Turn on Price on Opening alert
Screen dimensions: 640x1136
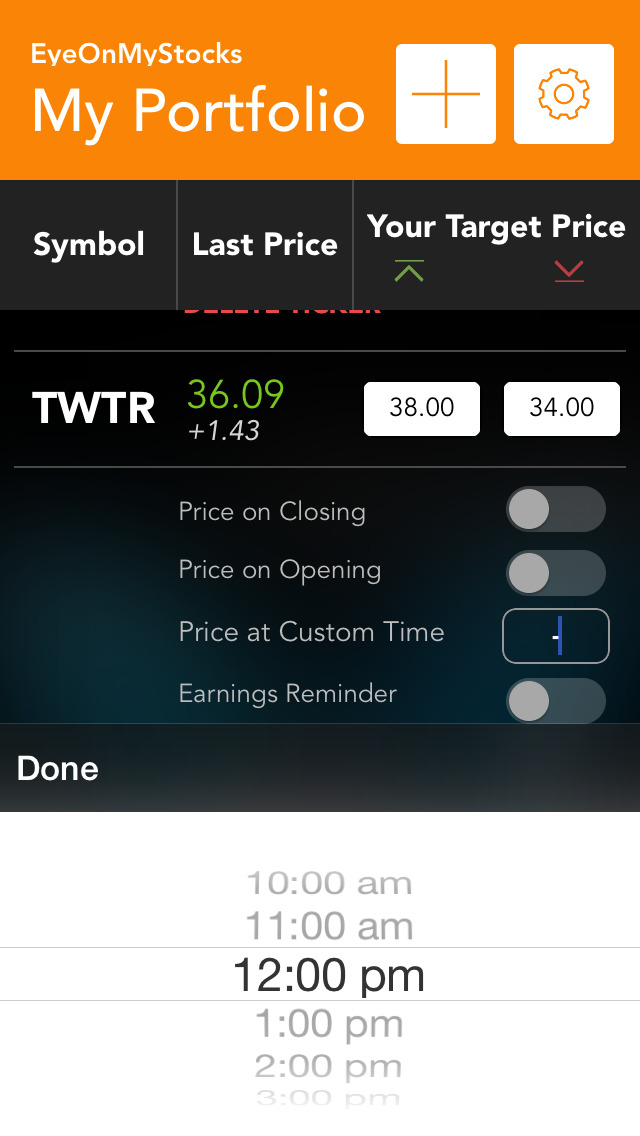(555, 573)
